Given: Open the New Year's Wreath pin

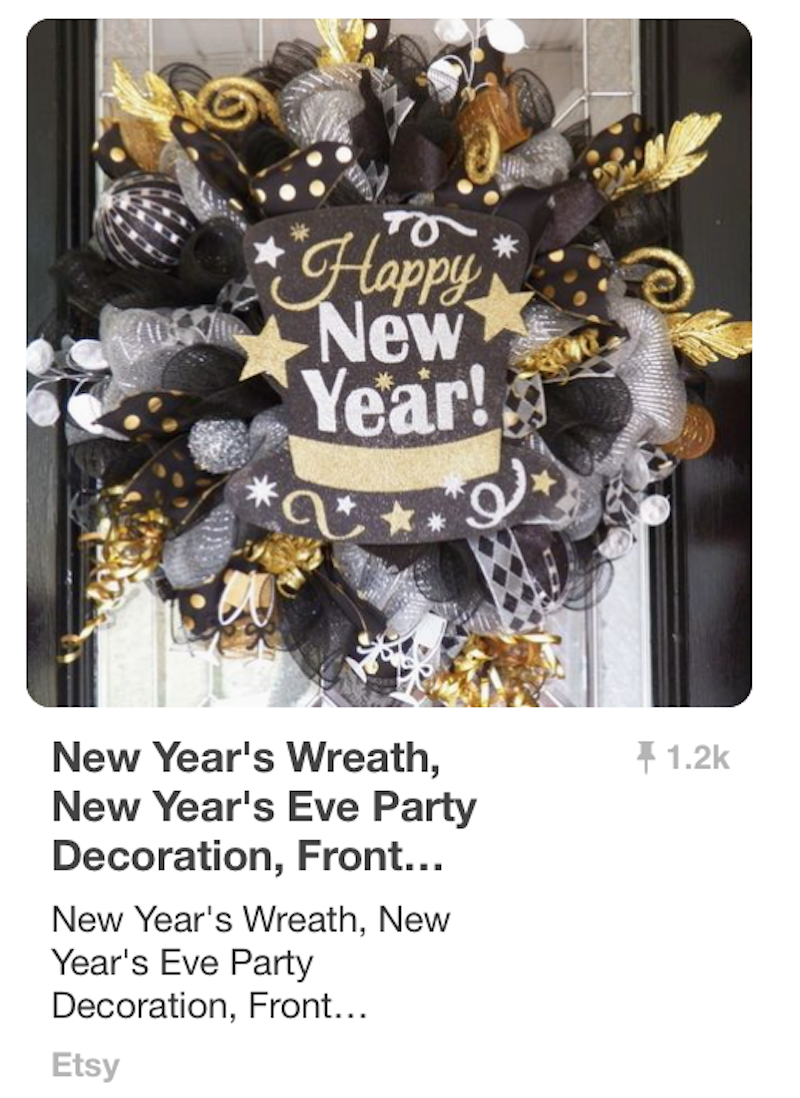Looking at the screenshot, I should click(388, 362).
